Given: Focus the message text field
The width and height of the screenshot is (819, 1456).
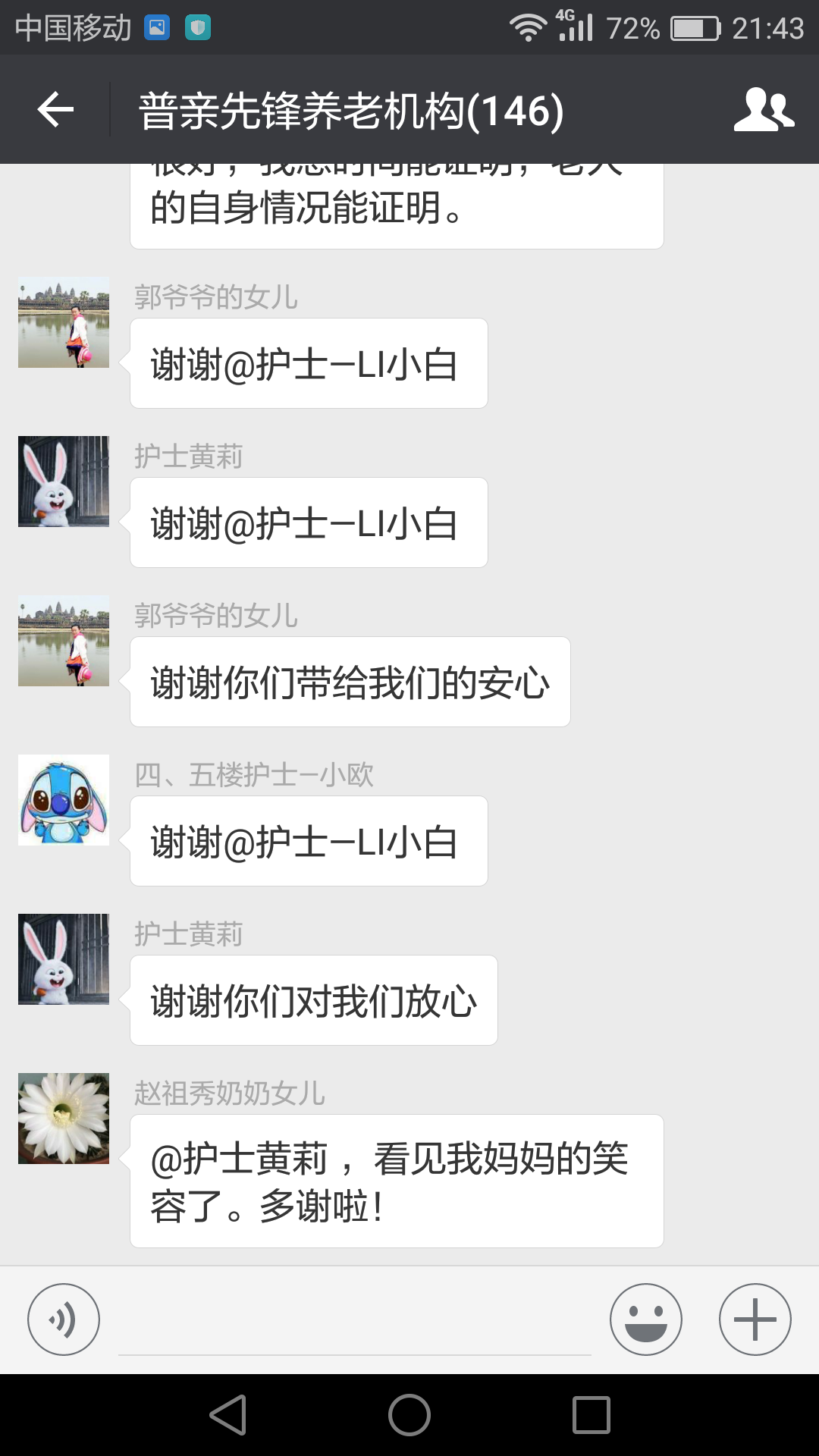Looking at the screenshot, I should (355, 1321).
